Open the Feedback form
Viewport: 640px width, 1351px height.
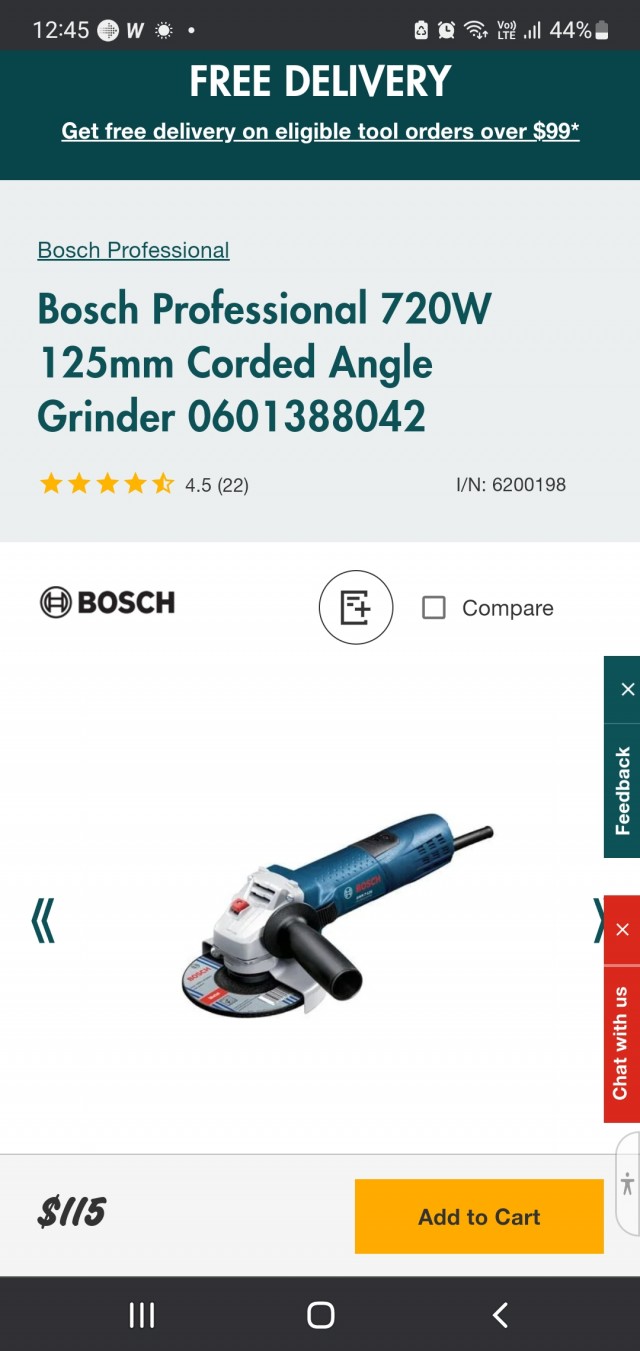[622, 790]
